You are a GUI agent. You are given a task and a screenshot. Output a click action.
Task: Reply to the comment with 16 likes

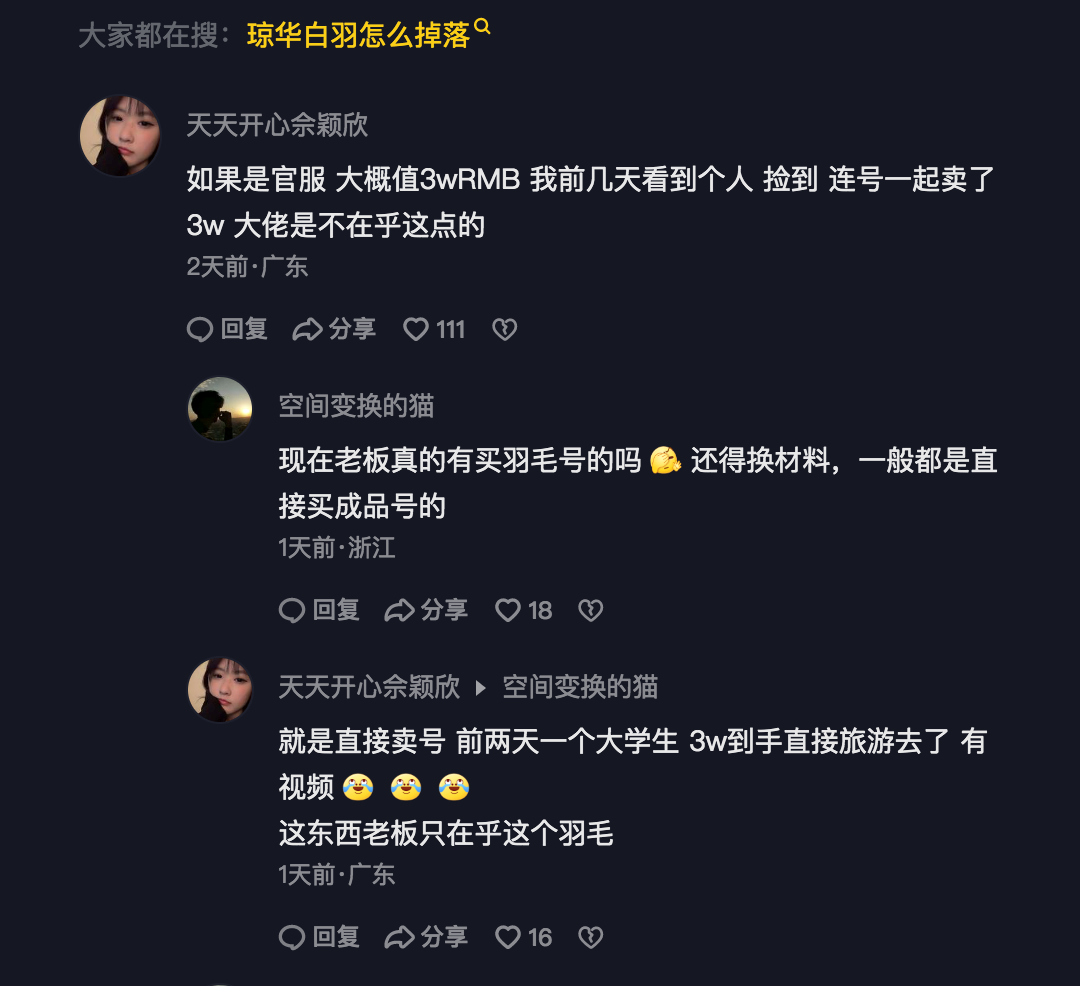click(x=319, y=937)
